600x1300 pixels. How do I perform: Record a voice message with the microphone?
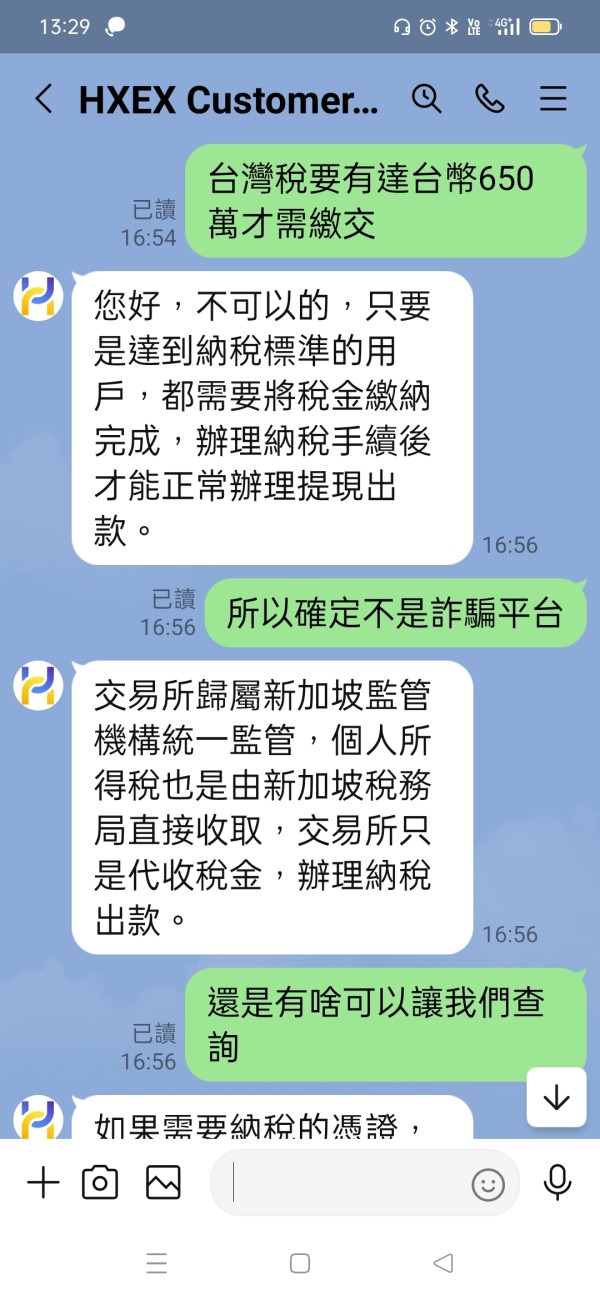click(557, 1183)
